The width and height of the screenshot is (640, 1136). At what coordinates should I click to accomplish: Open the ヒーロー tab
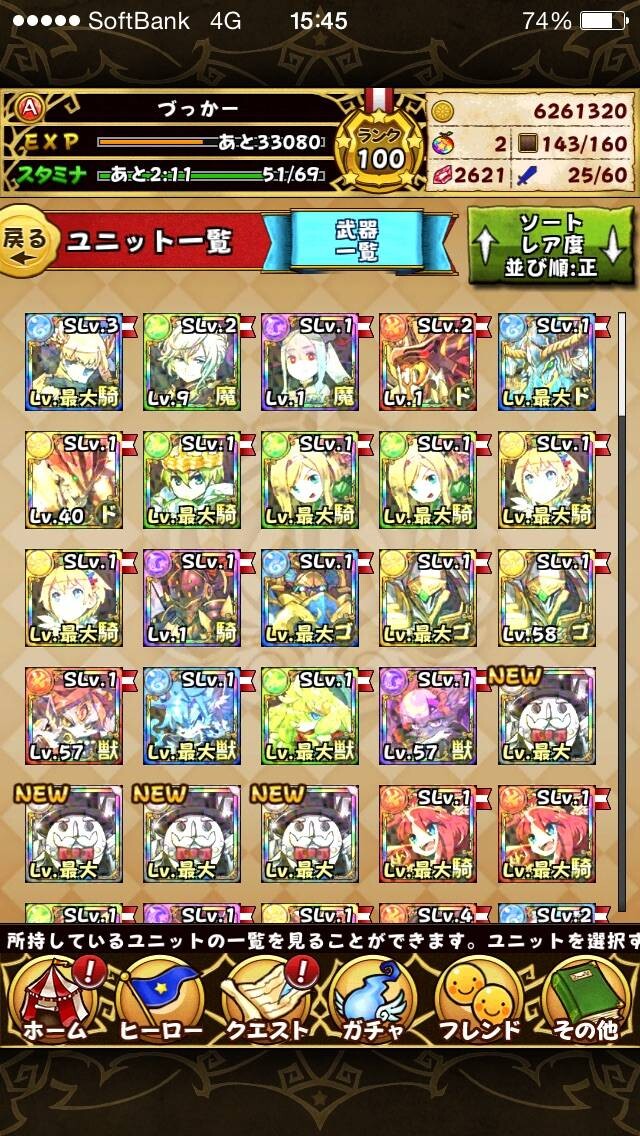159,1001
